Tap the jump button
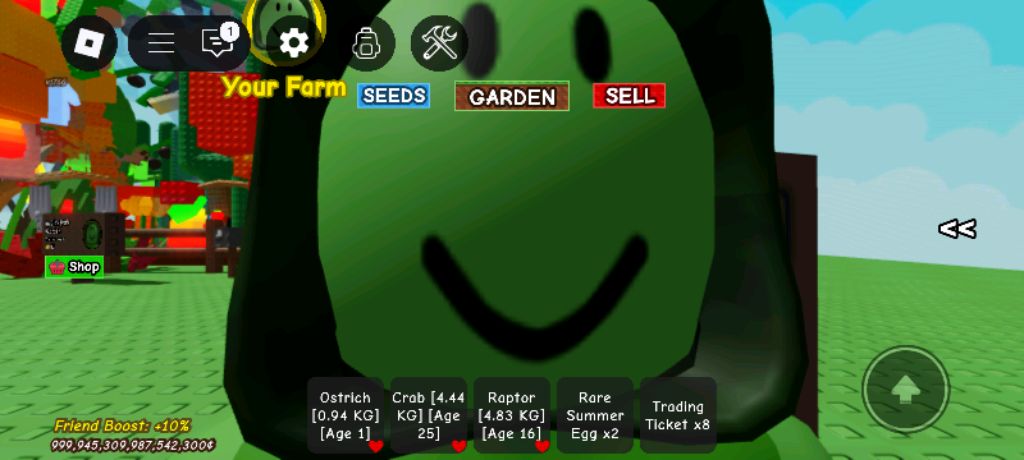 tap(905, 389)
